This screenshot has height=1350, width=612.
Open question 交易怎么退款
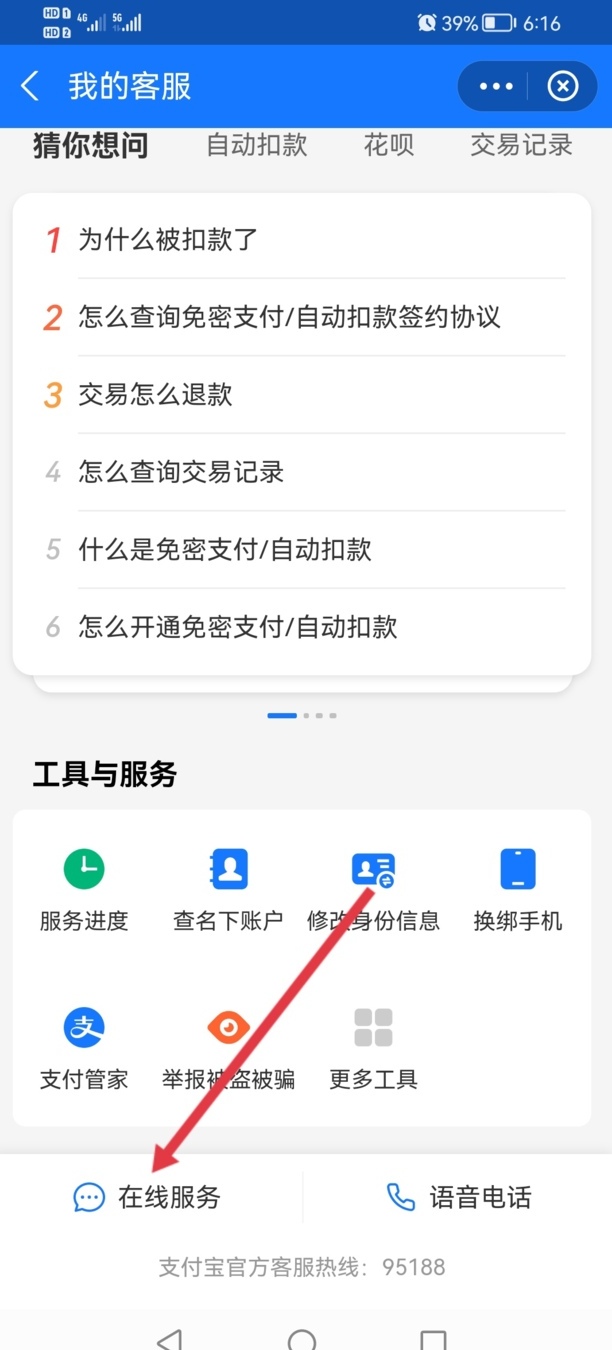tap(155, 394)
